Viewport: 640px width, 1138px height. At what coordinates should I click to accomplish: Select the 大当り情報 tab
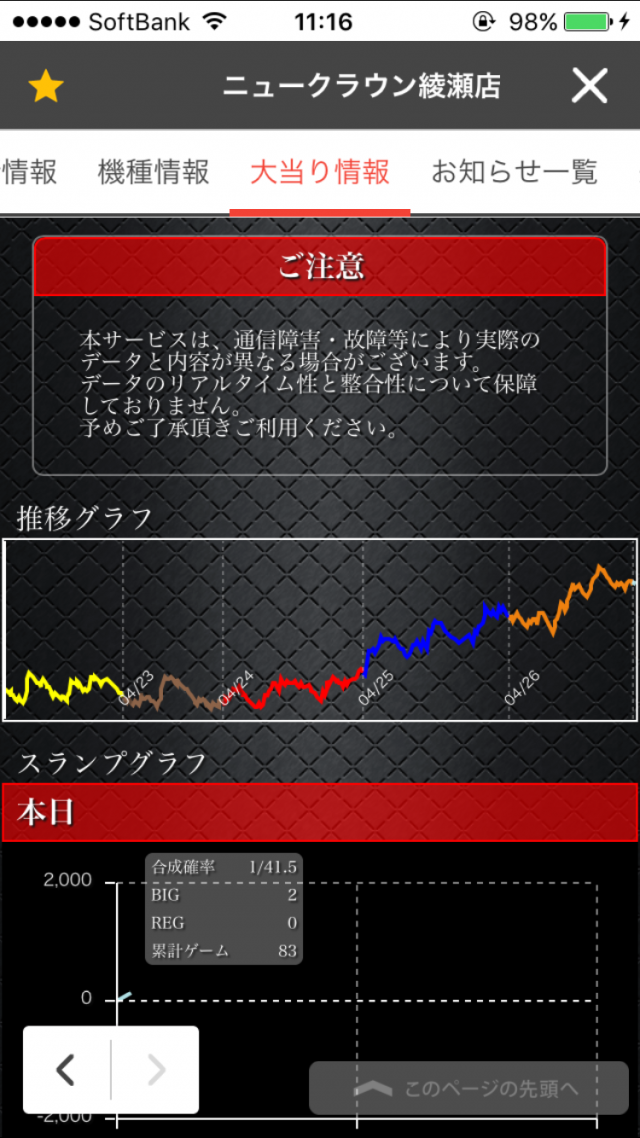[320, 172]
